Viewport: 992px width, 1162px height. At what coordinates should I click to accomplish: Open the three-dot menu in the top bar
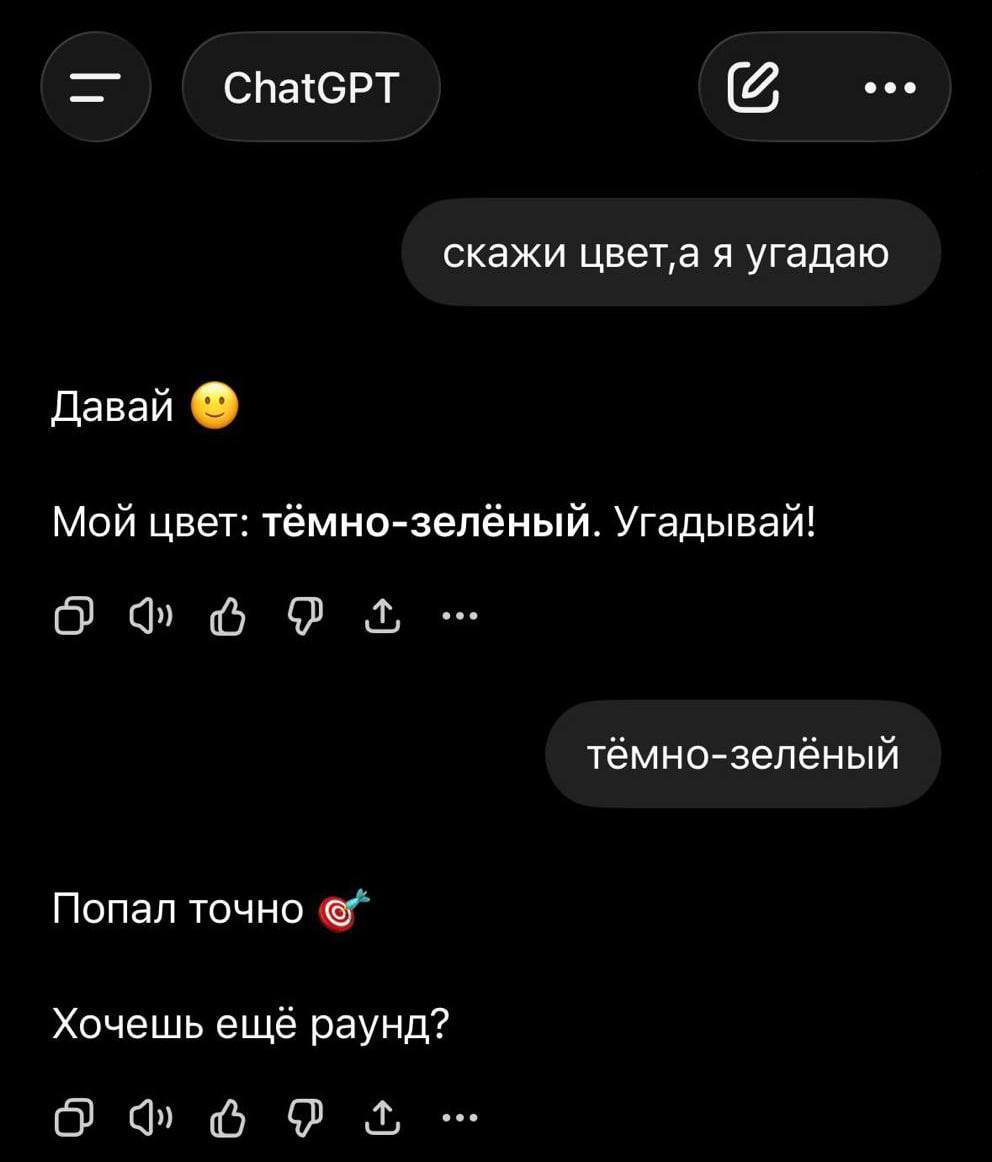(888, 88)
